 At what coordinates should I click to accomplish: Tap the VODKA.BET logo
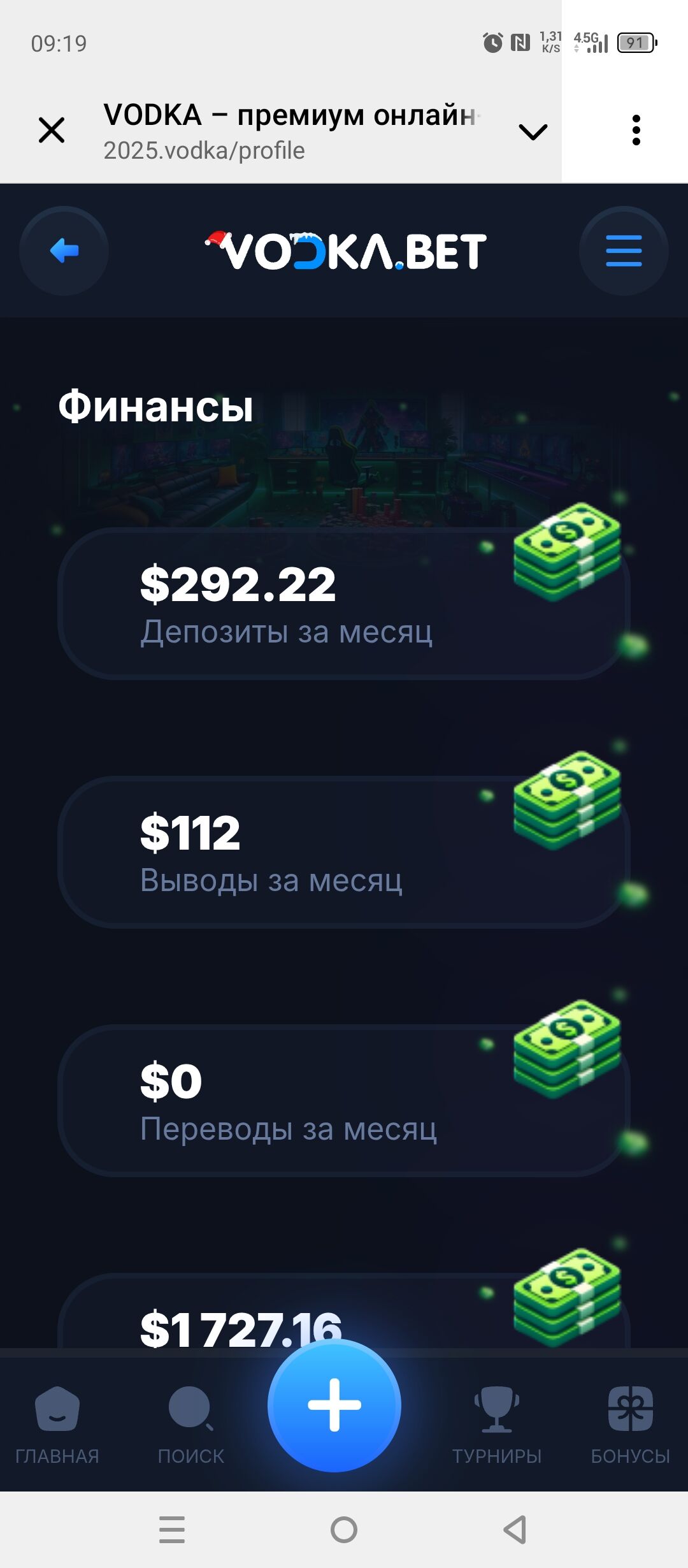point(345,250)
